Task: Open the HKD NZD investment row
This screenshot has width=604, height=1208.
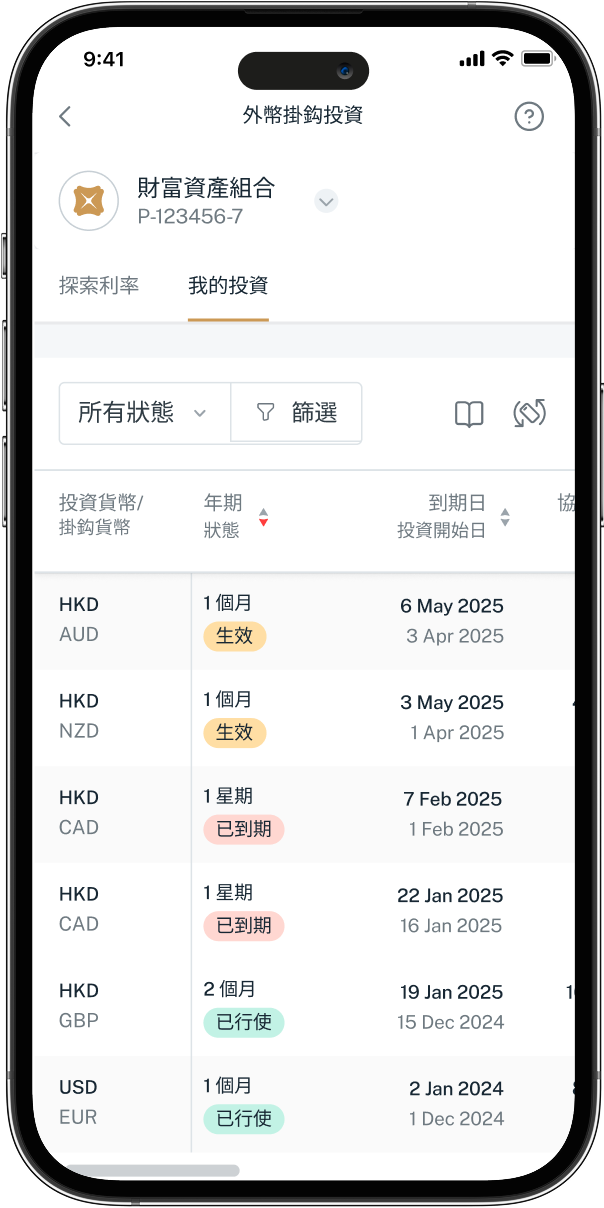Action: click(x=300, y=717)
